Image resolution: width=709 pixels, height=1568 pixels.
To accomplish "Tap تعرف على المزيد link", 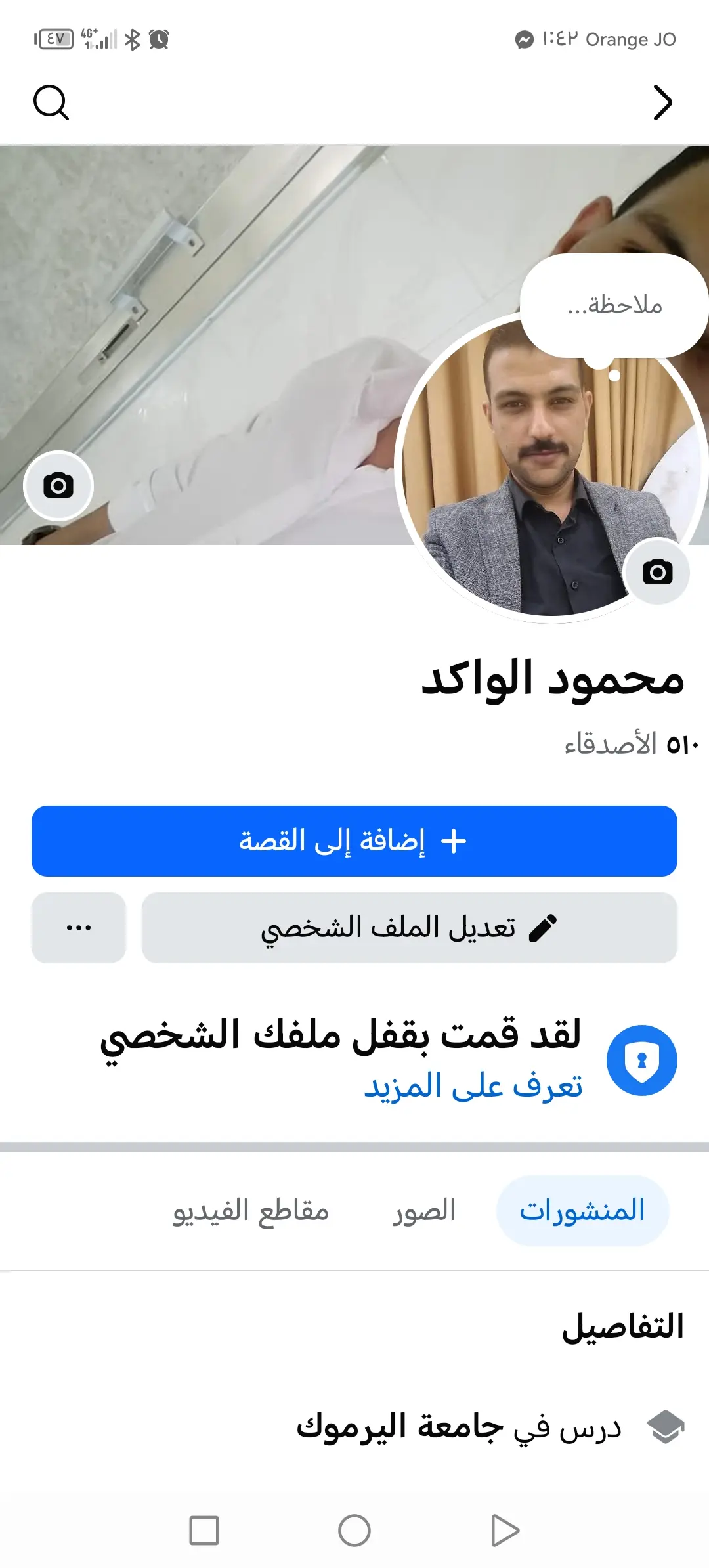I will pos(473,1086).
